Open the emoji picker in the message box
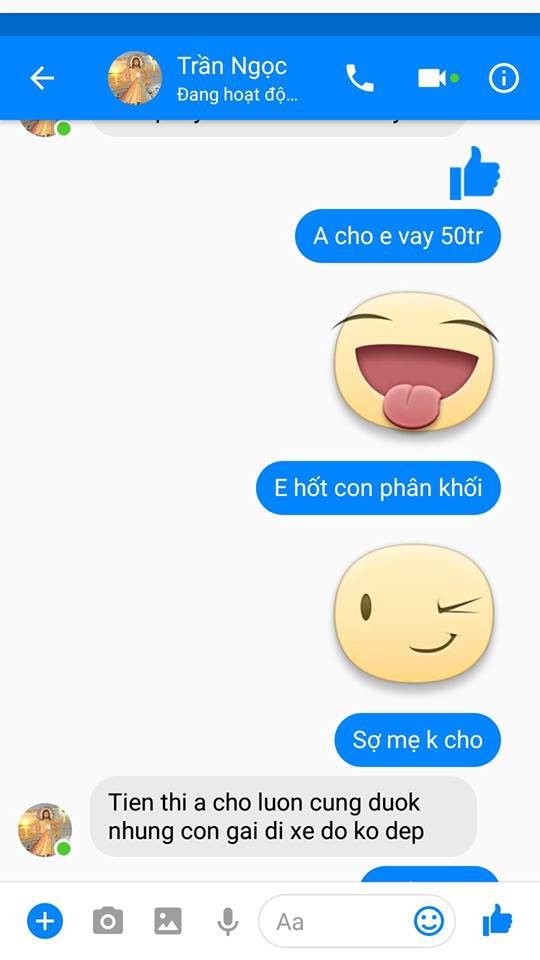This screenshot has height=960, width=540. tap(429, 921)
